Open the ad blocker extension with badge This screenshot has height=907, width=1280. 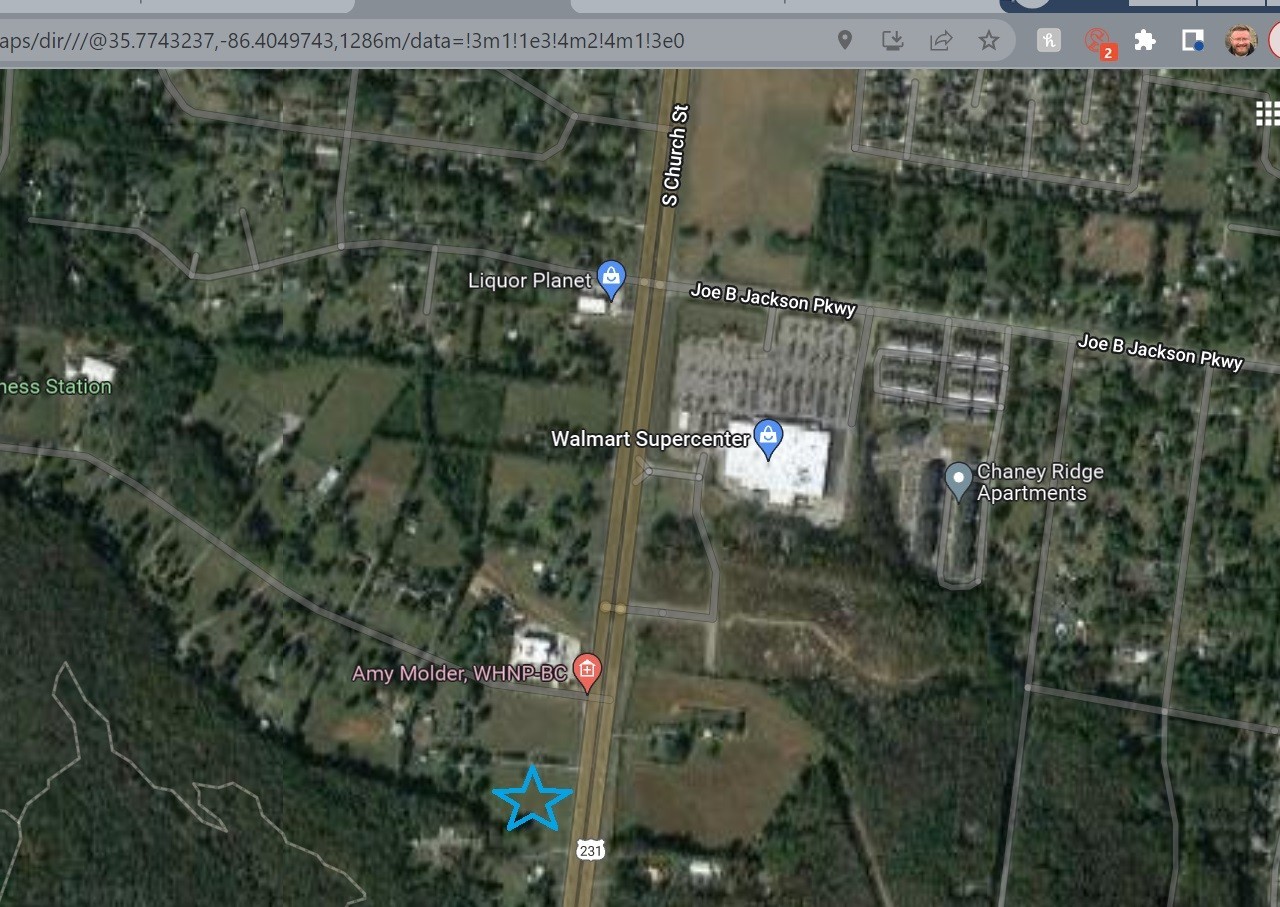(1098, 41)
